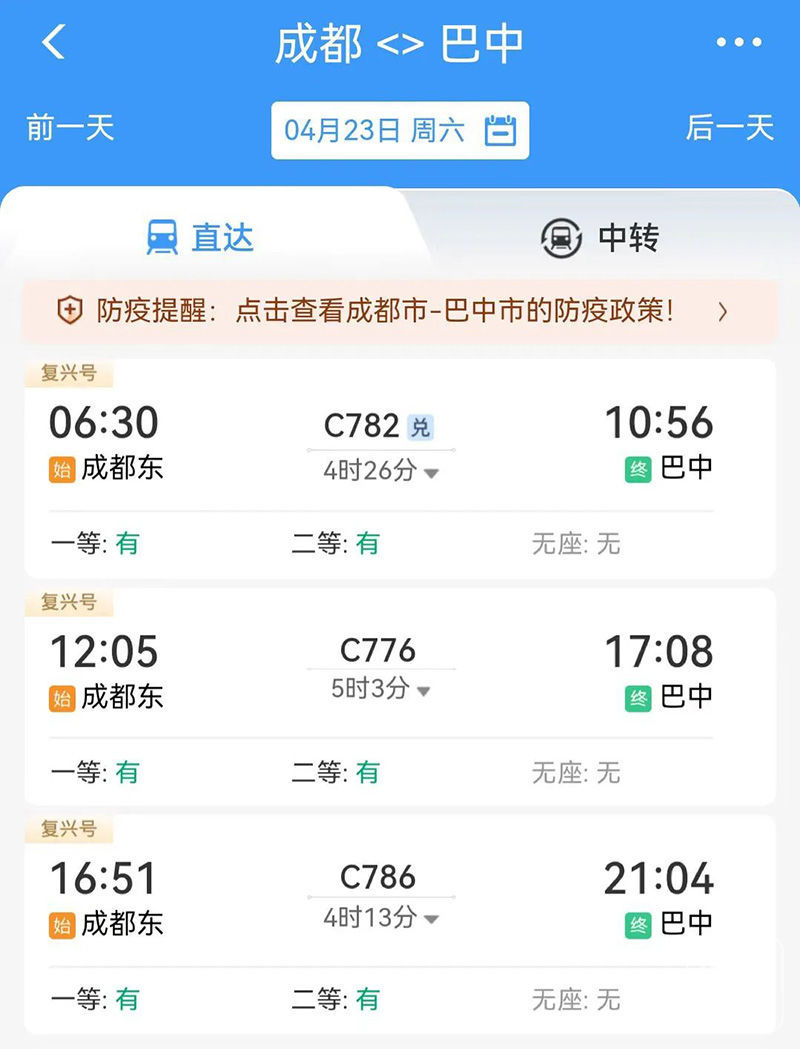Go back using the top-left arrow

[x=53, y=43]
